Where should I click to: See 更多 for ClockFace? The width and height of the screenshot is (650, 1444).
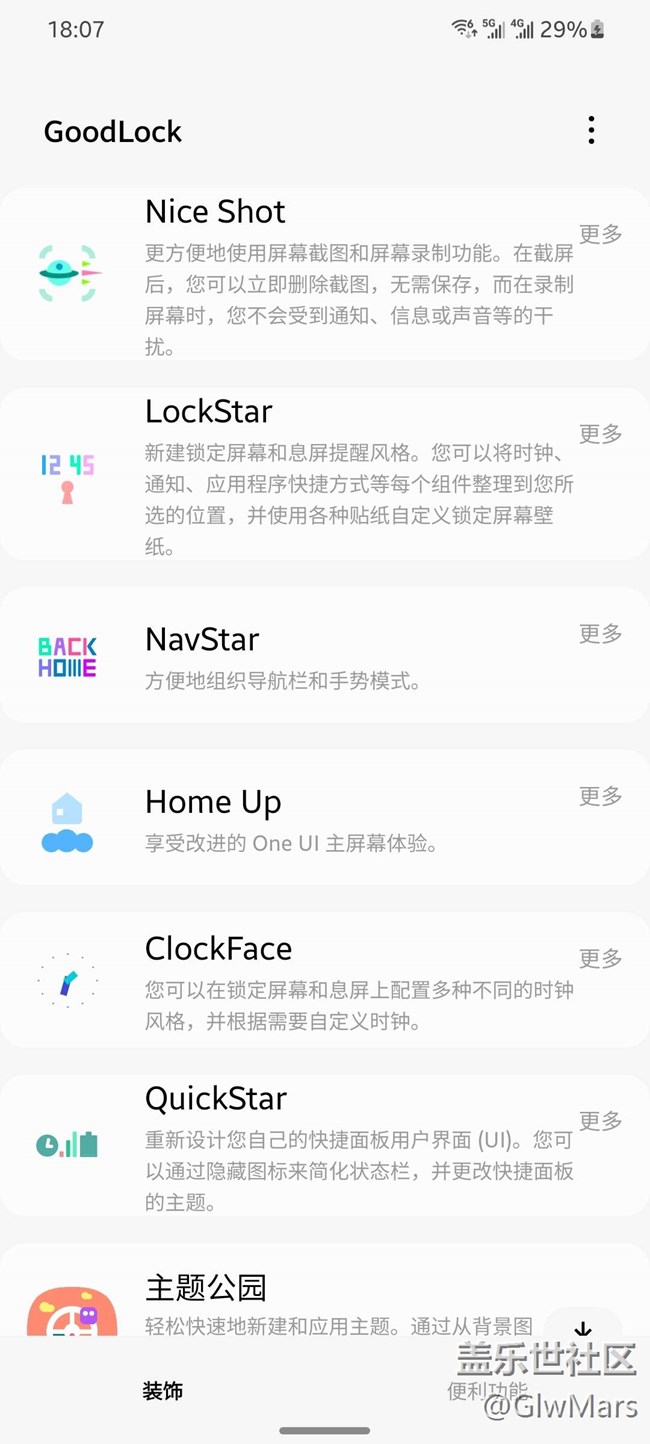(x=600, y=958)
